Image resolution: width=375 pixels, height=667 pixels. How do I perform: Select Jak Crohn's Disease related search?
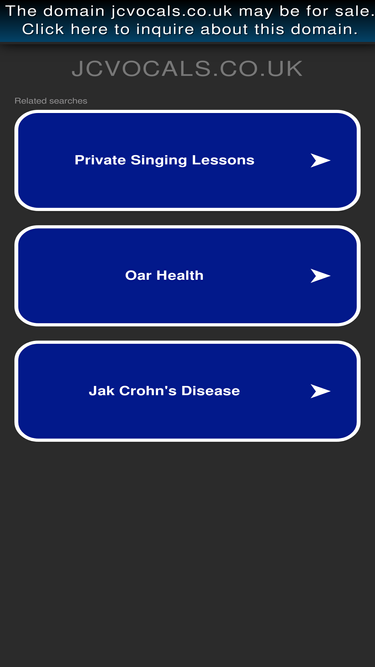(x=188, y=391)
